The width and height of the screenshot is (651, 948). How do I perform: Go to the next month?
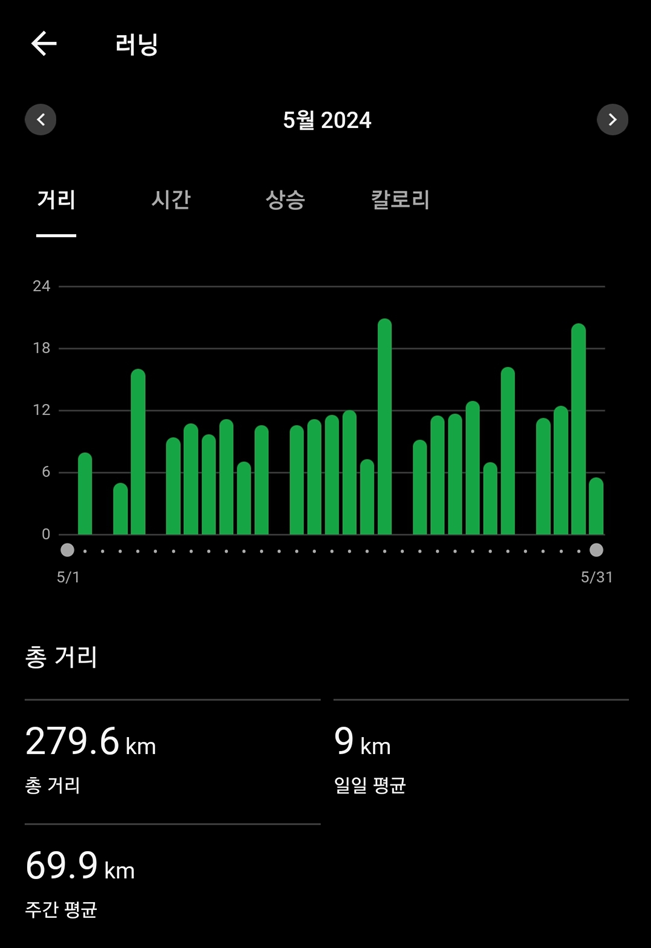612,120
